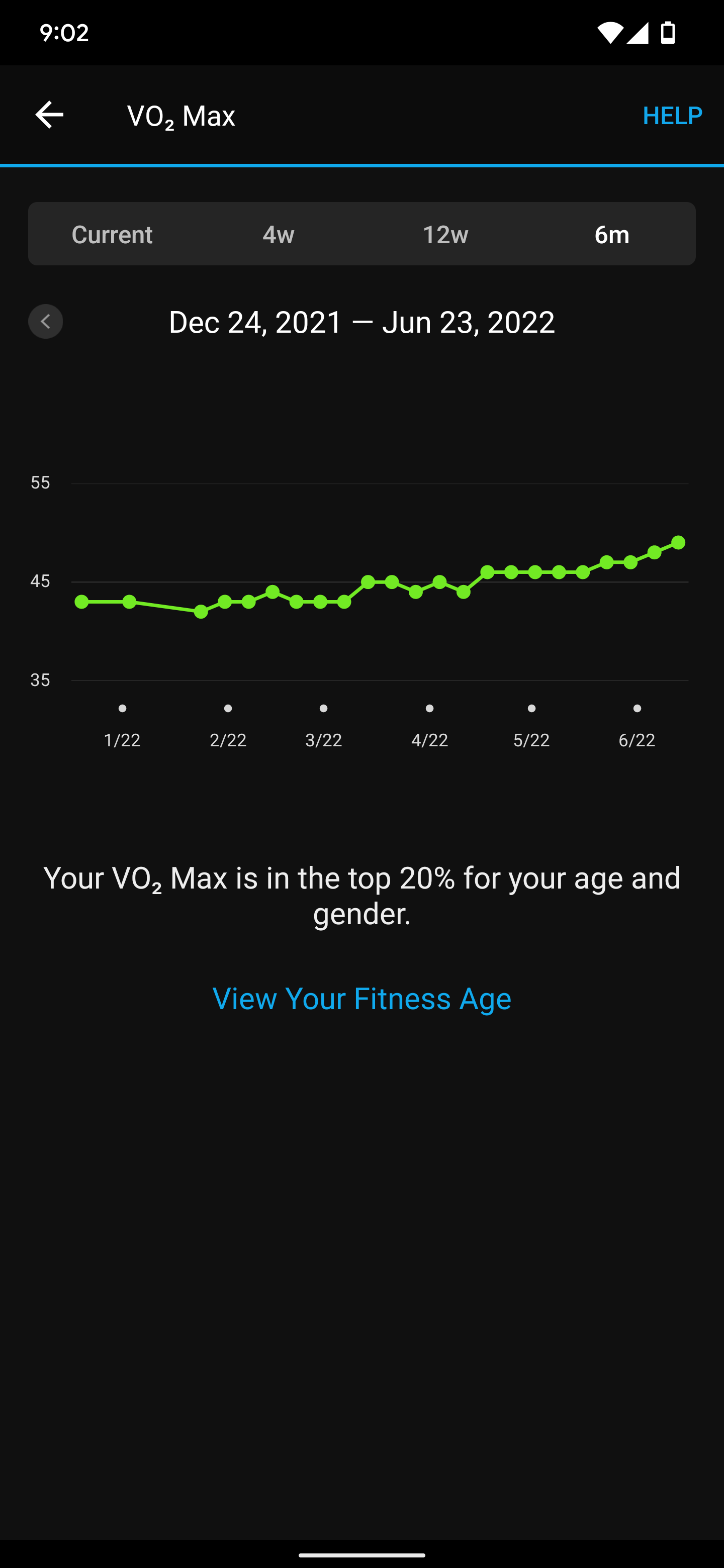Image resolution: width=724 pixels, height=1568 pixels.
Task: Select the 12w time range
Action: (445, 234)
